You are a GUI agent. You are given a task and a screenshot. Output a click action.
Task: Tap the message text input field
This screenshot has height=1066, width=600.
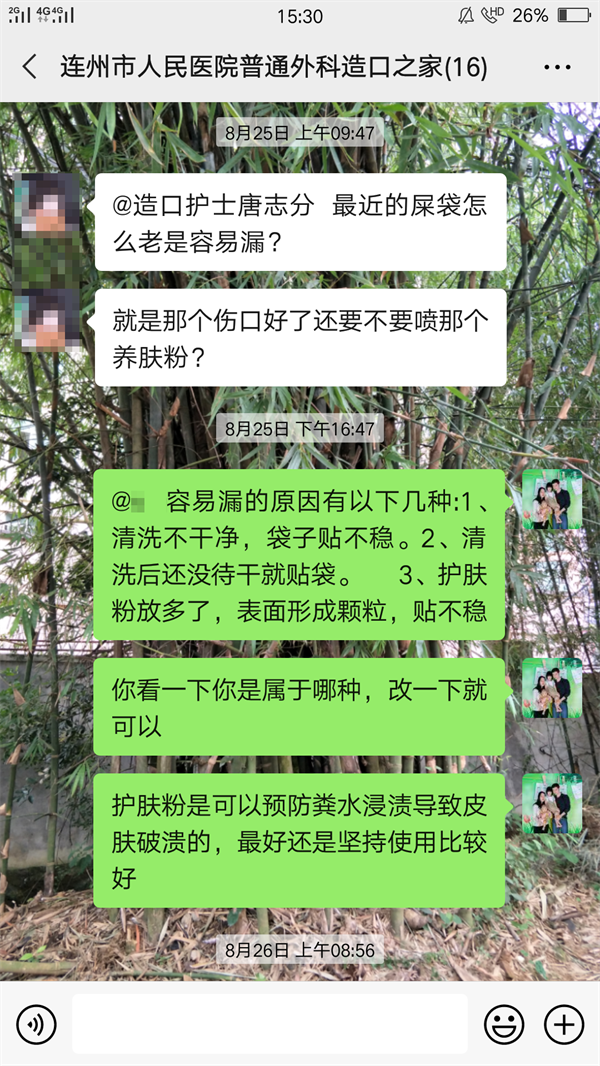(x=270, y=1024)
